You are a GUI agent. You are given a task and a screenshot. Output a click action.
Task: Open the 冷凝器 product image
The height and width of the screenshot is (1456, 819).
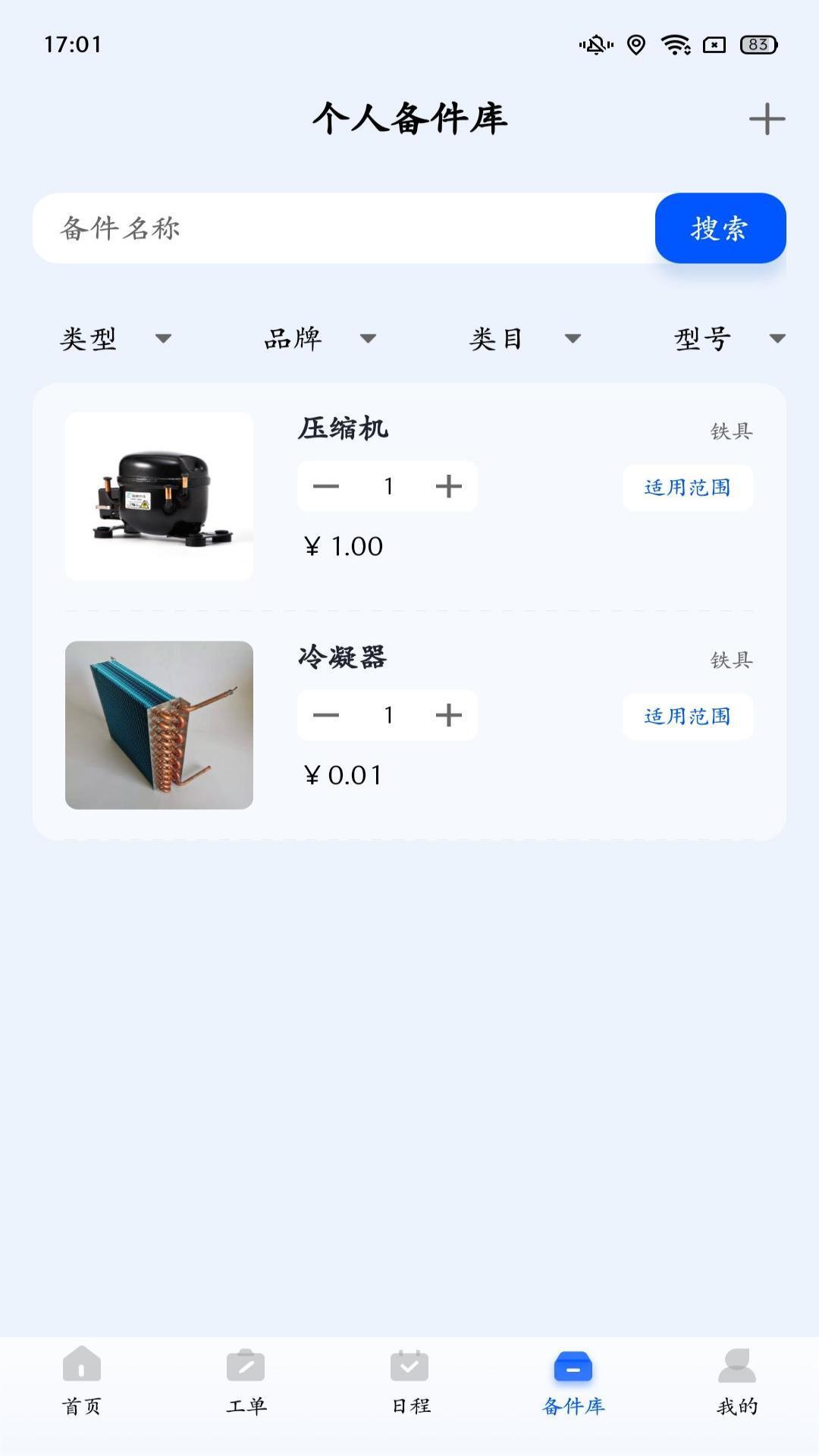(x=159, y=725)
